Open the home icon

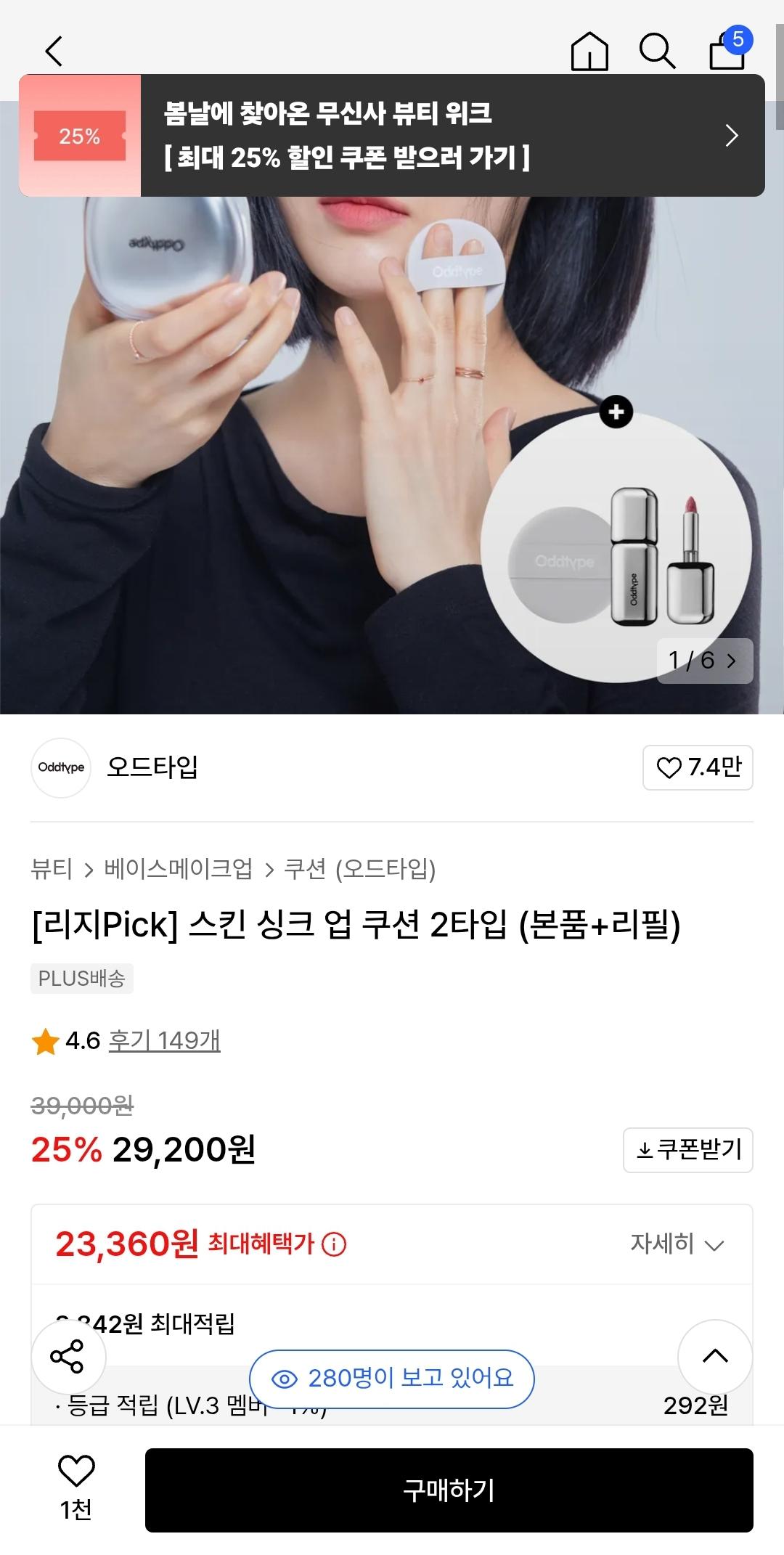pos(589,51)
